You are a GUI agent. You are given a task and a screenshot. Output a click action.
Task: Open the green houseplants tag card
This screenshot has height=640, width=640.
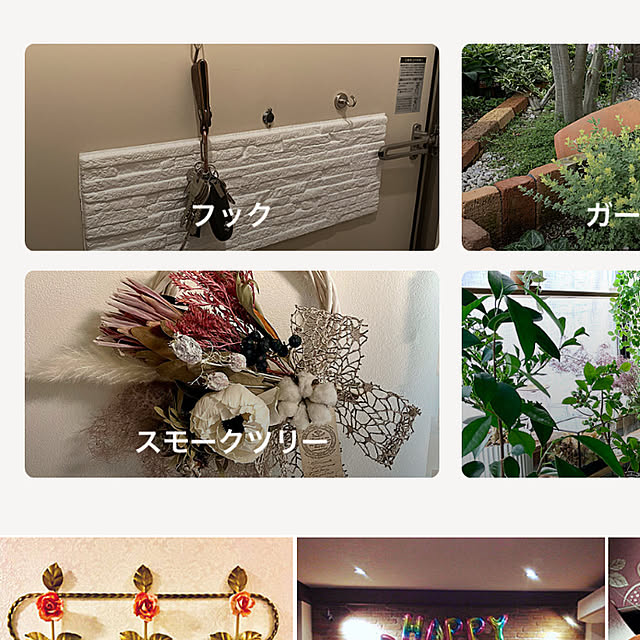[551, 374]
